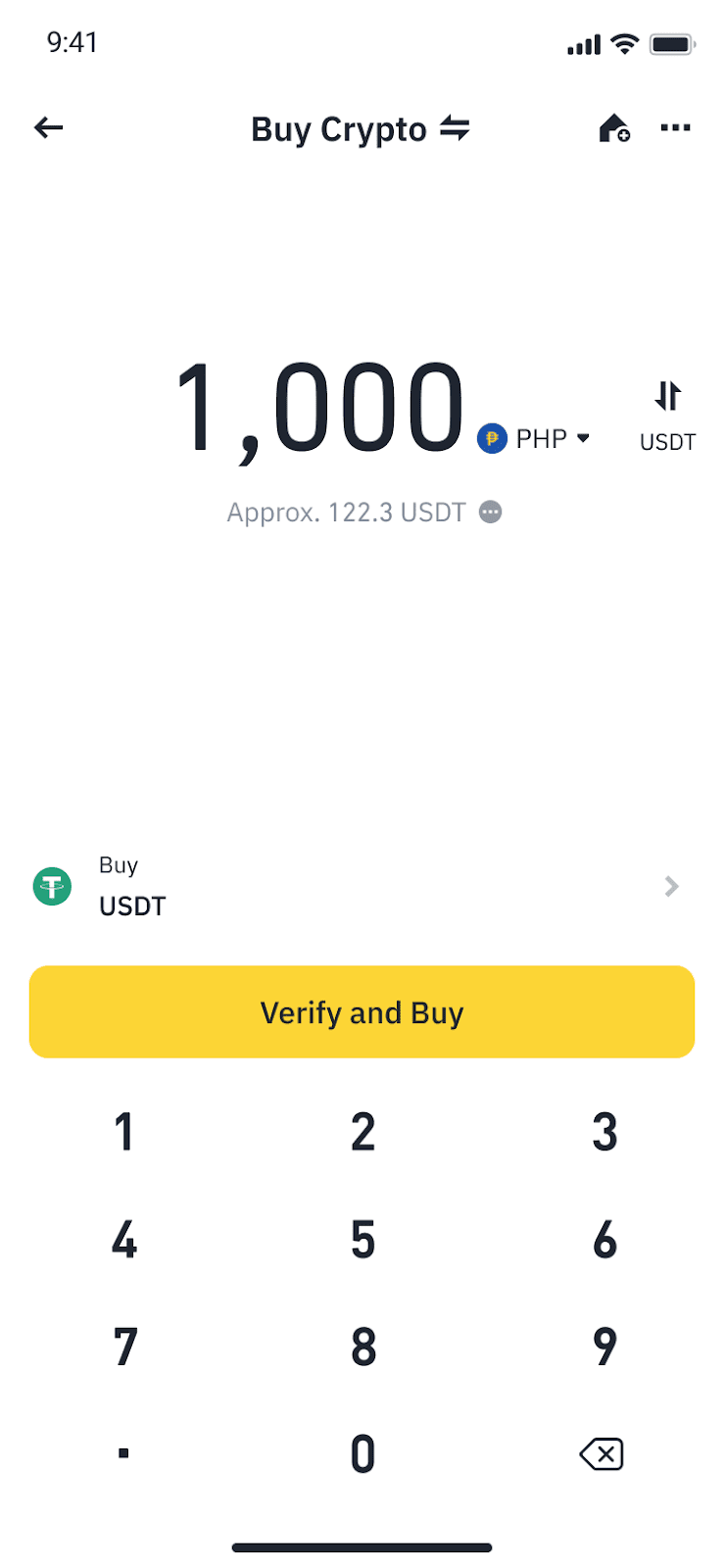Image resolution: width=724 pixels, height=1568 pixels.
Task: Tap the swap arrows beside Buy Crypto
Action: point(455,128)
